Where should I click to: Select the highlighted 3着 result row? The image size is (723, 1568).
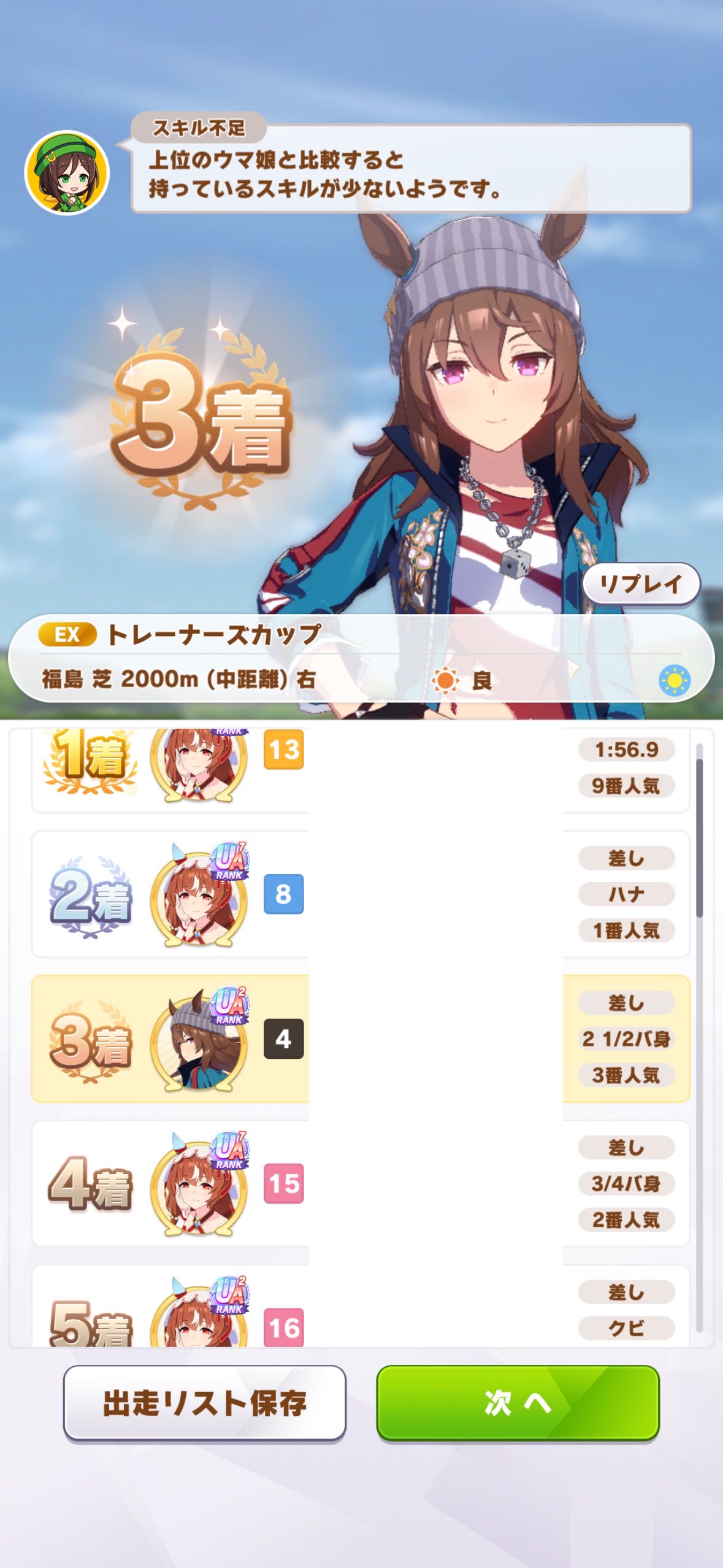(x=361, y=1039)
